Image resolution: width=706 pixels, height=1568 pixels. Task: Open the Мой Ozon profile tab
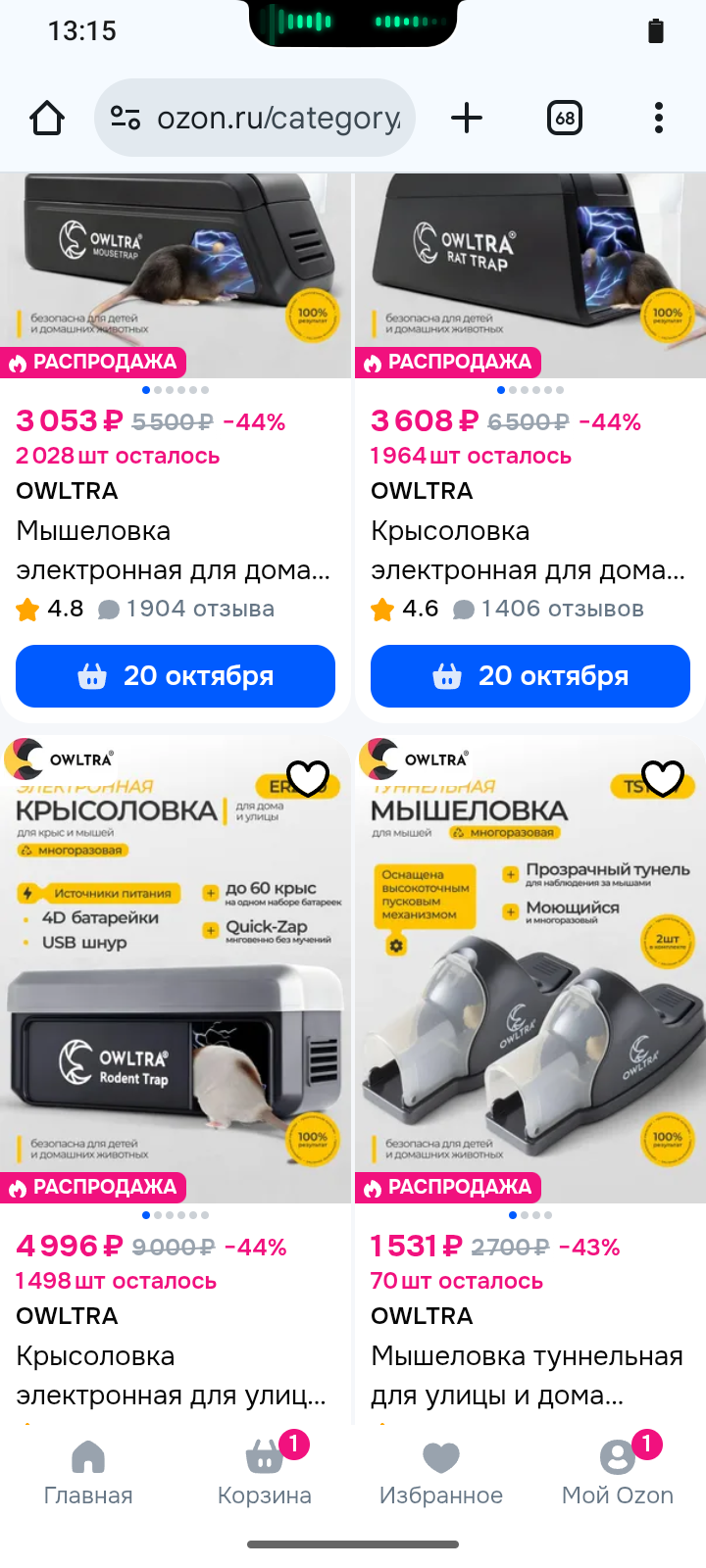(x=618, y=1473)
